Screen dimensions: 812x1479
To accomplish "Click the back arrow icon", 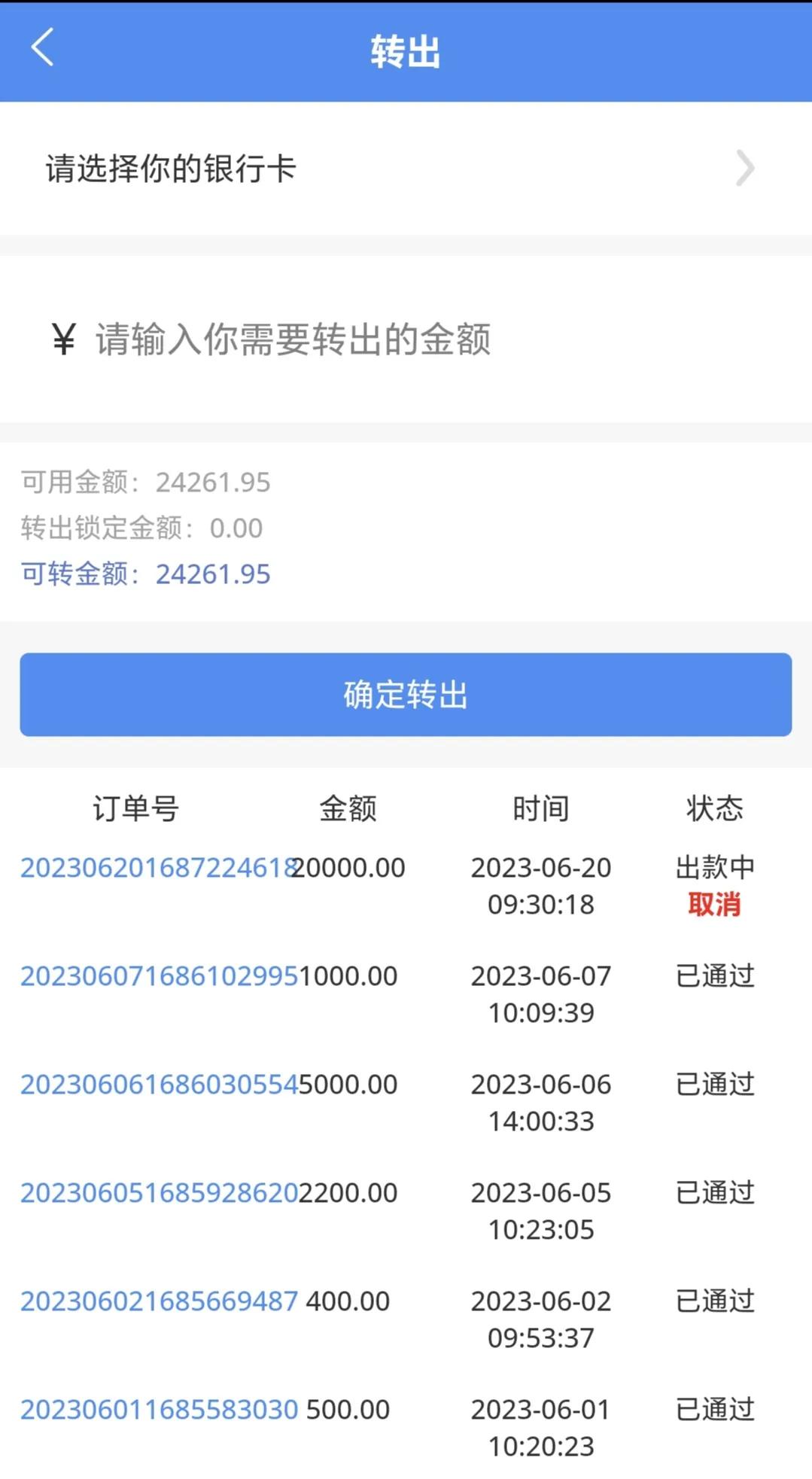I will coord(43,49).
